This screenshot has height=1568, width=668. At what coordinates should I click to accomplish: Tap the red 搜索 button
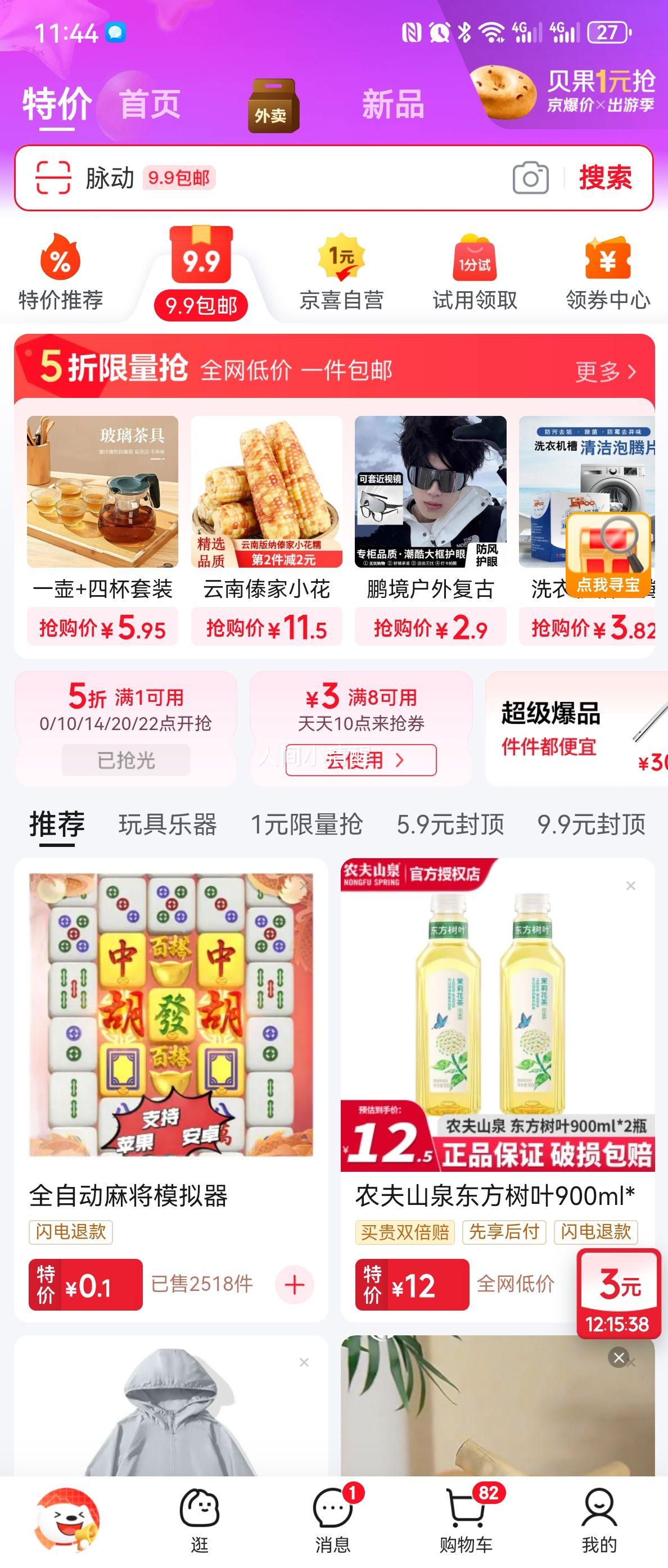(604, 178)
